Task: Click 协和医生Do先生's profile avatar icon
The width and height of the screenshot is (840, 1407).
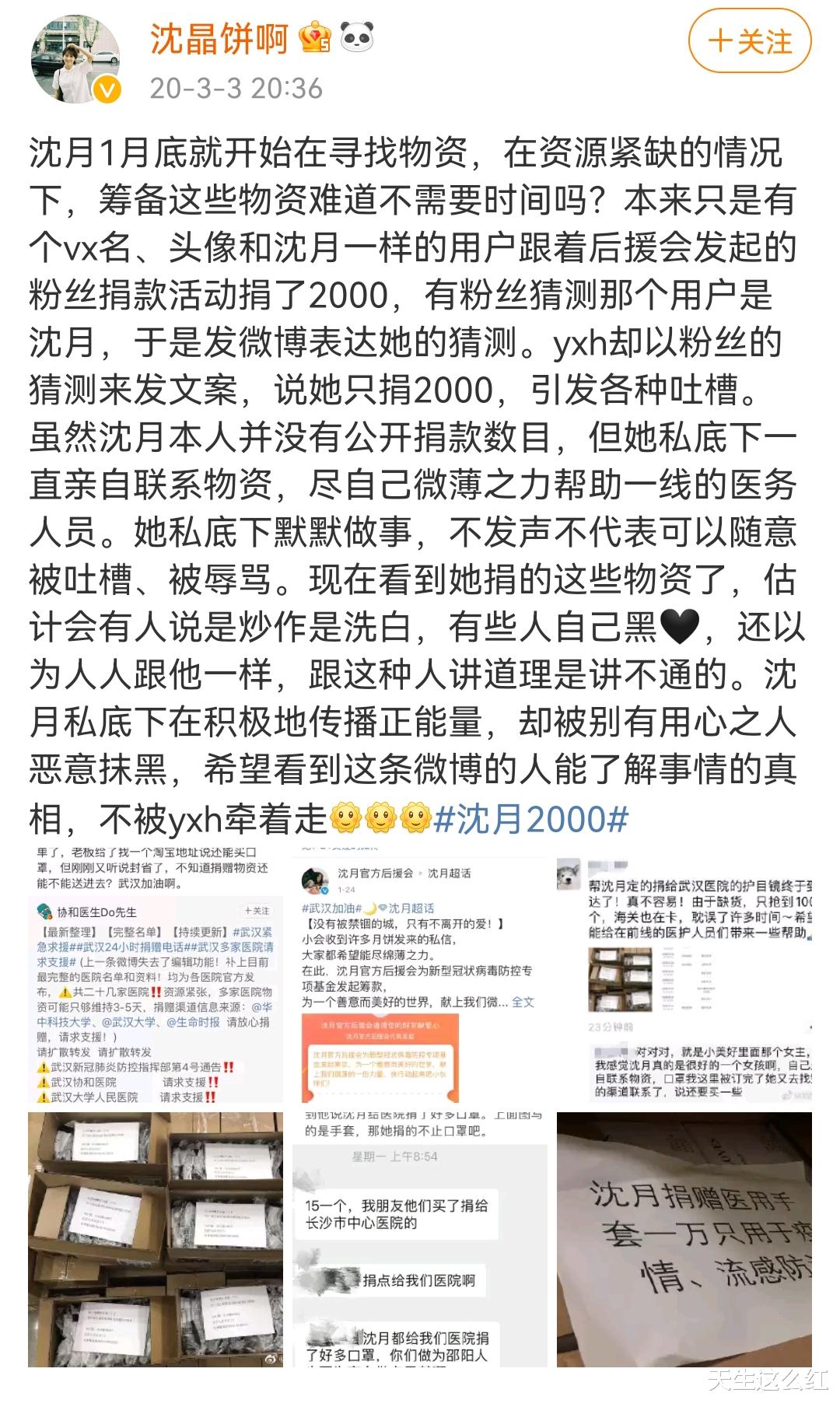Action: tap(44, 912)
